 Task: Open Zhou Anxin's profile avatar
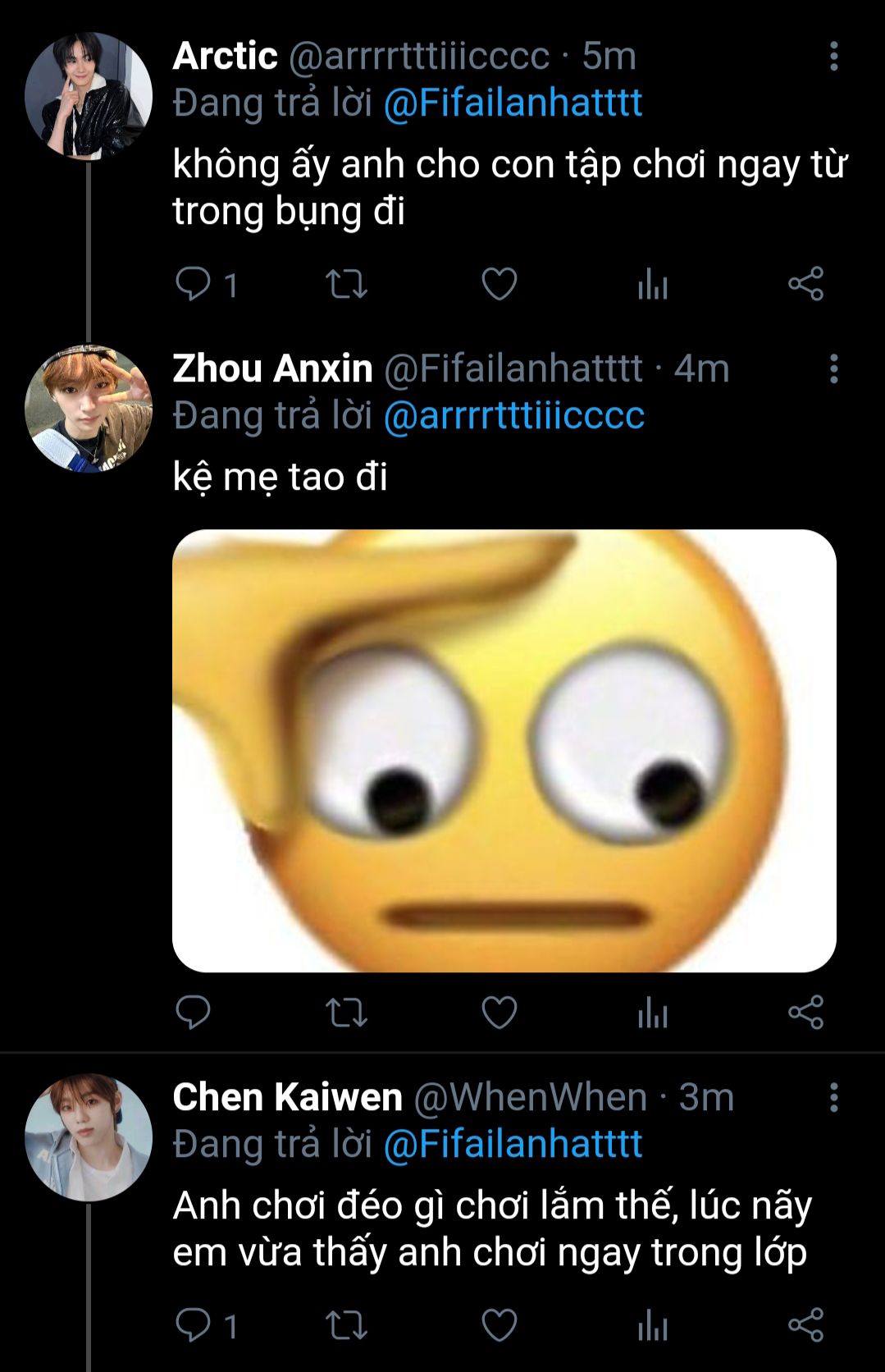pos(89,409)
